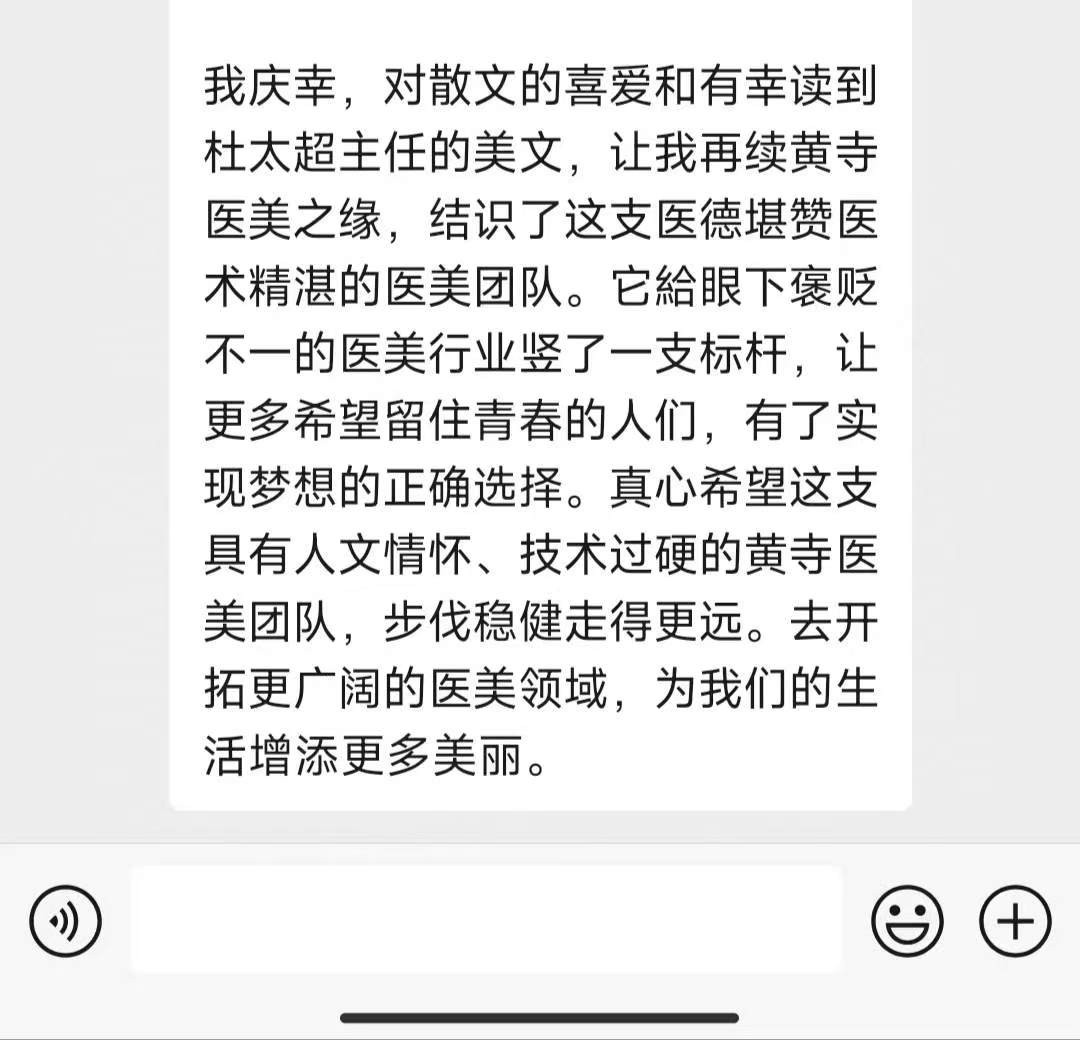Focus the message text field
Screen dimensions: 1080x1040
tap(486, 920)
